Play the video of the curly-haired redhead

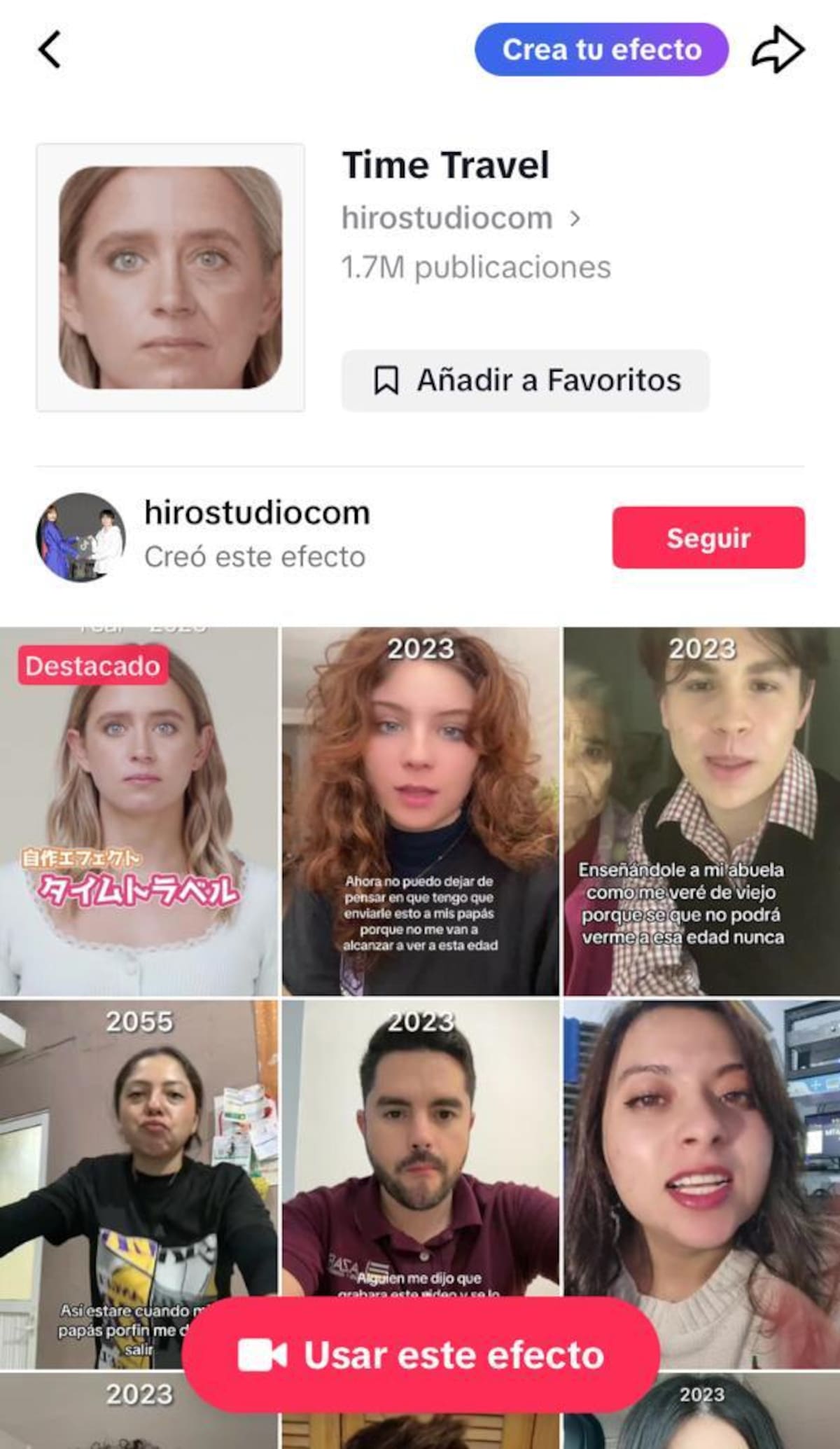pyautogui.click(x=420, y=811)
